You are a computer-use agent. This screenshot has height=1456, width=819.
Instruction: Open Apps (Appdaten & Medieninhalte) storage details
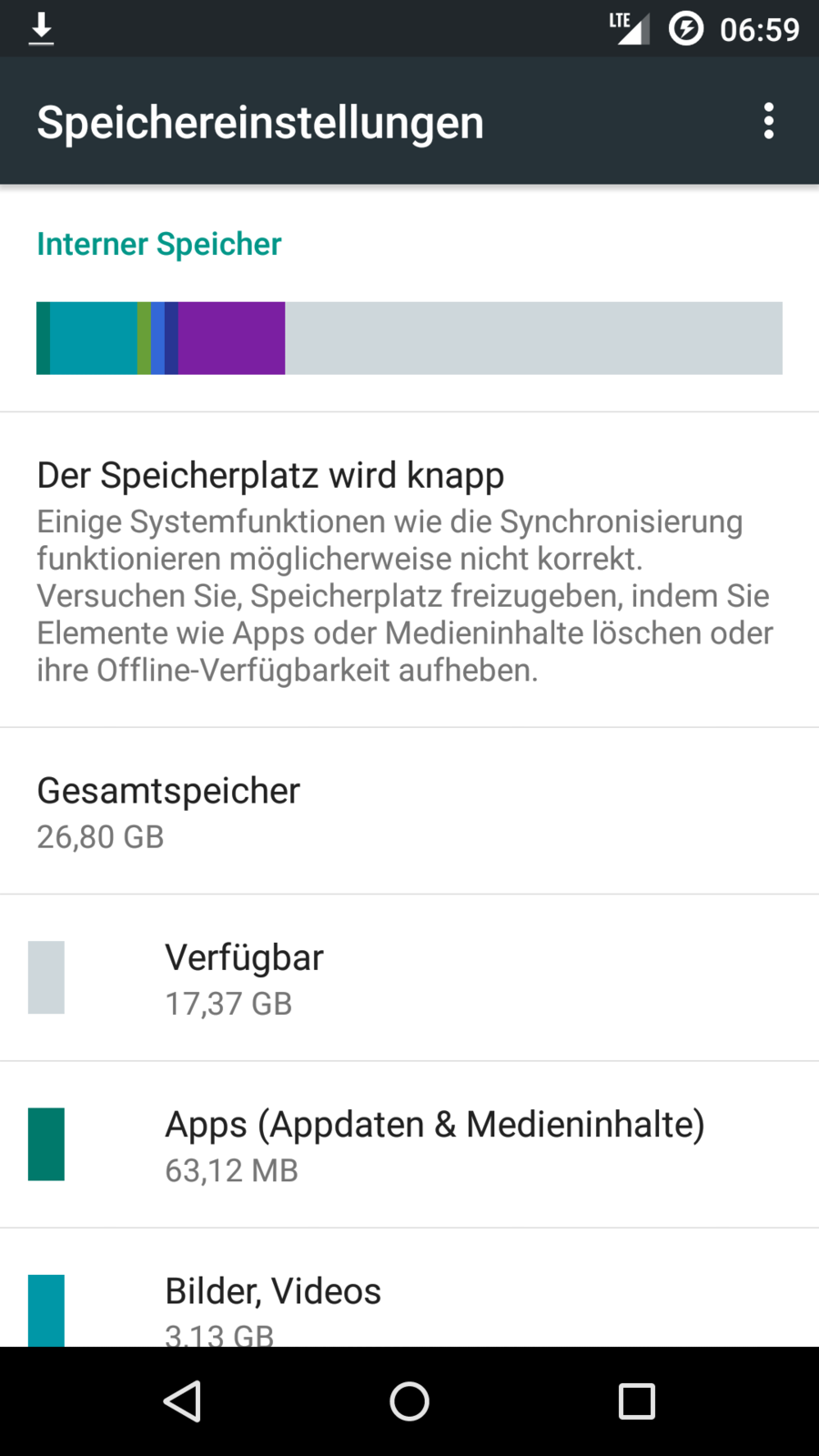point(409,1145)
